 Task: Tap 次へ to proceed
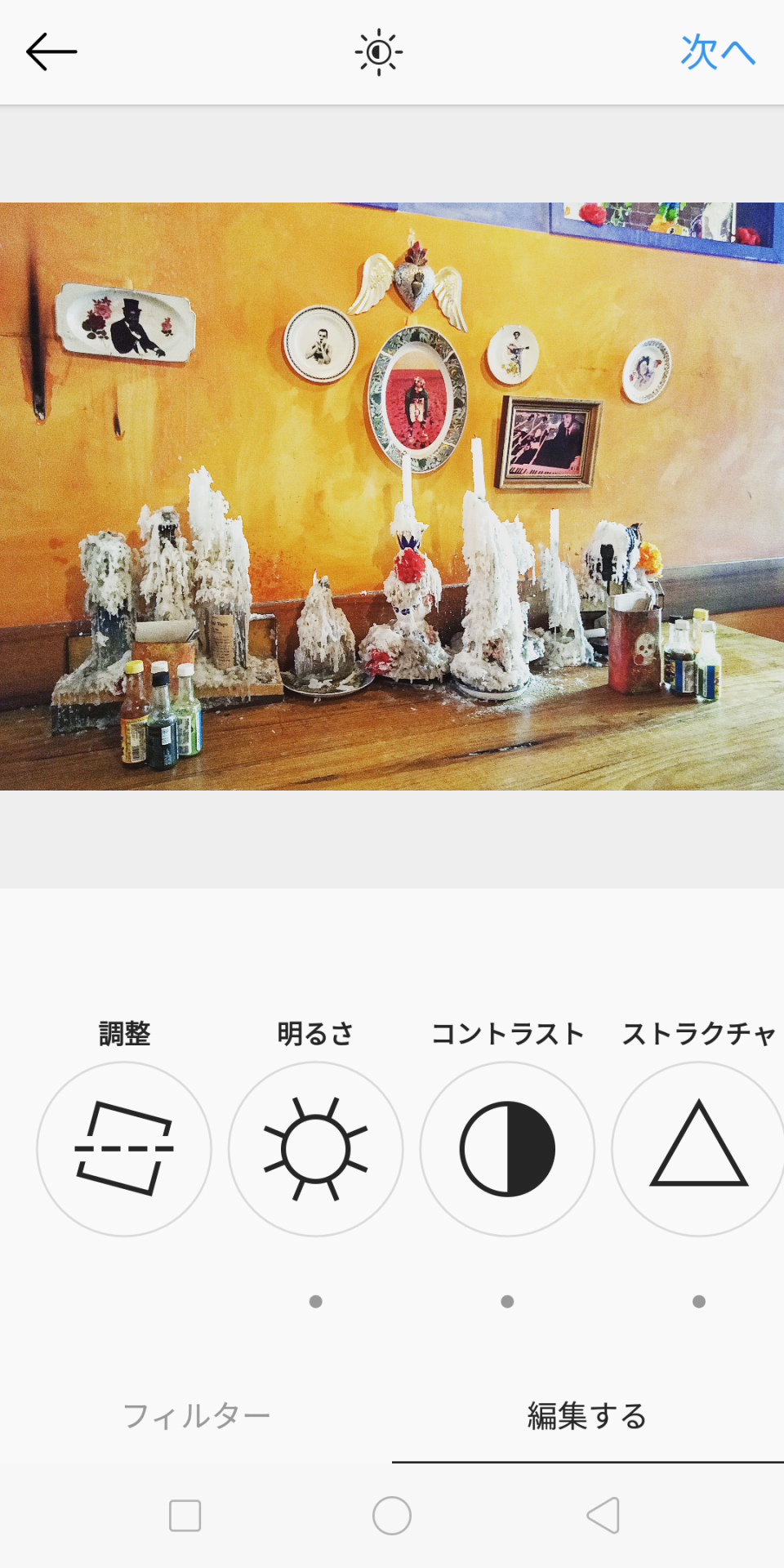point(718,52)
